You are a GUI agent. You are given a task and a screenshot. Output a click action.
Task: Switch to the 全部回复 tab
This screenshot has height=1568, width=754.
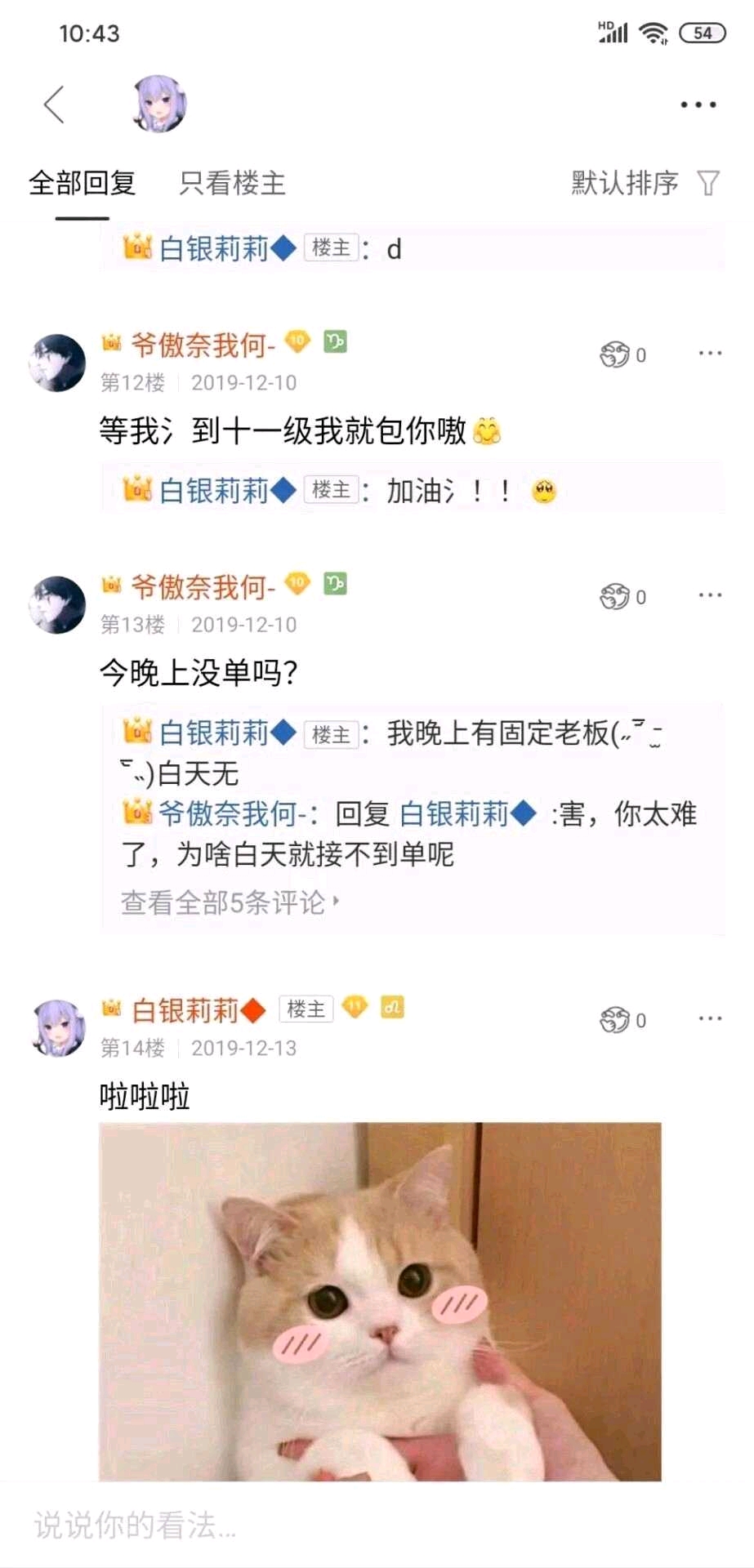[82, 183]
